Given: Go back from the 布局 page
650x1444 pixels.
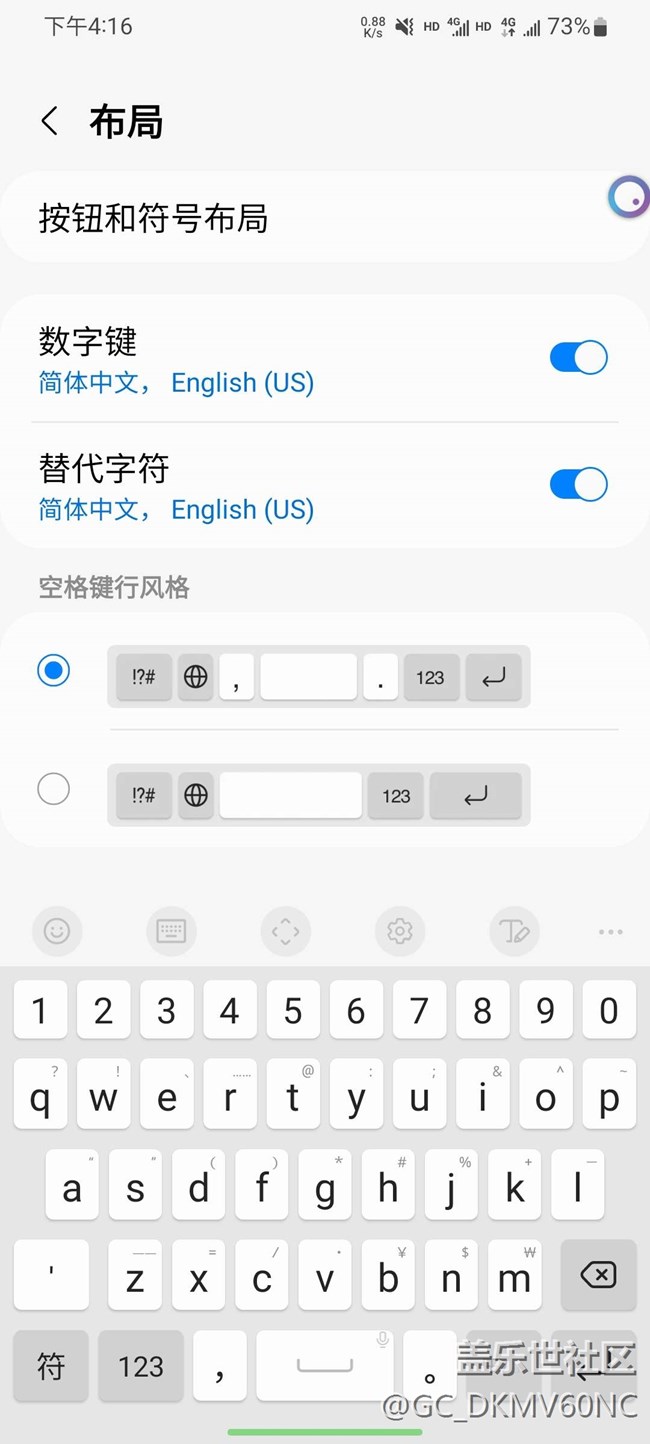Looking at the screenshot, I should click(49, 122).
